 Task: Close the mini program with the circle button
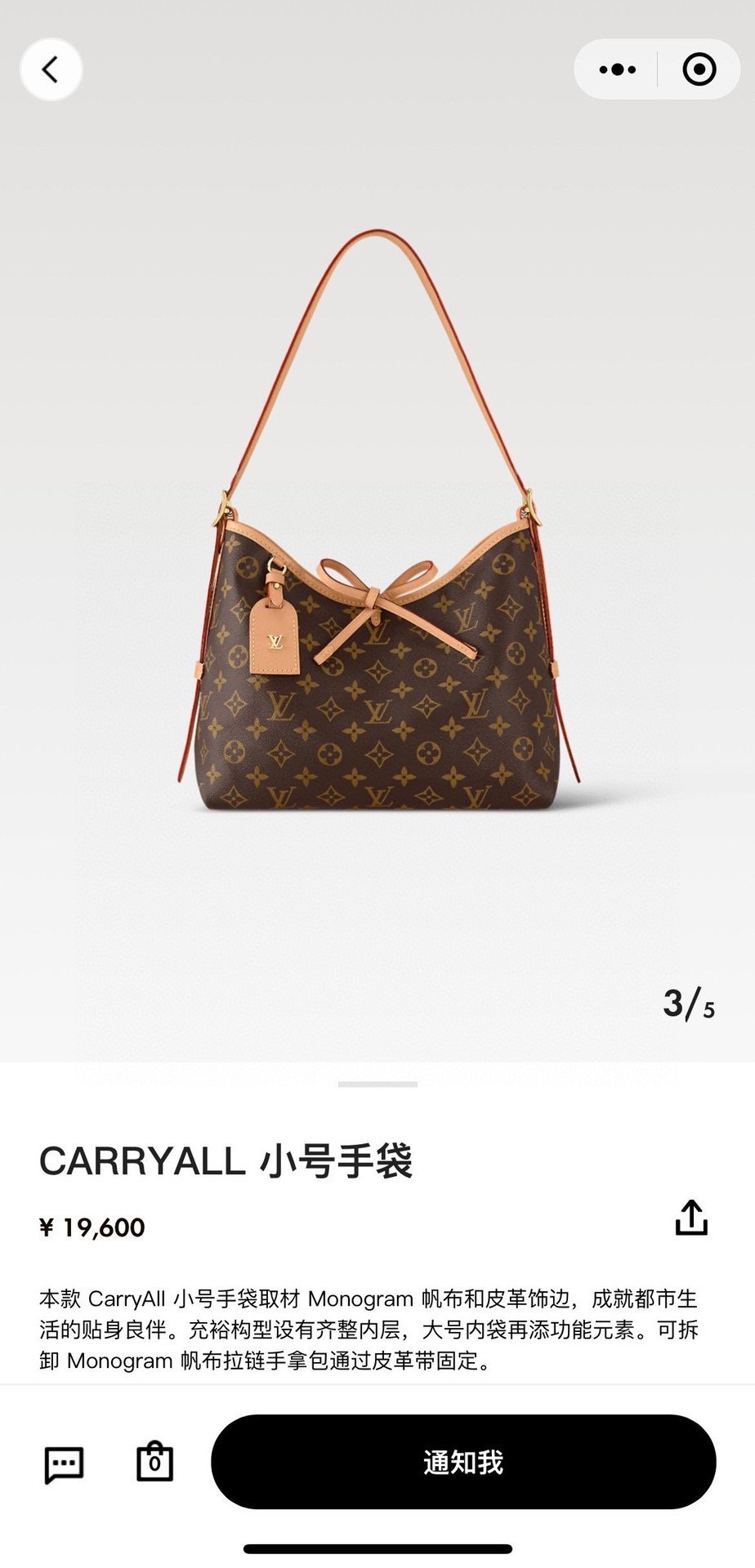699,70
